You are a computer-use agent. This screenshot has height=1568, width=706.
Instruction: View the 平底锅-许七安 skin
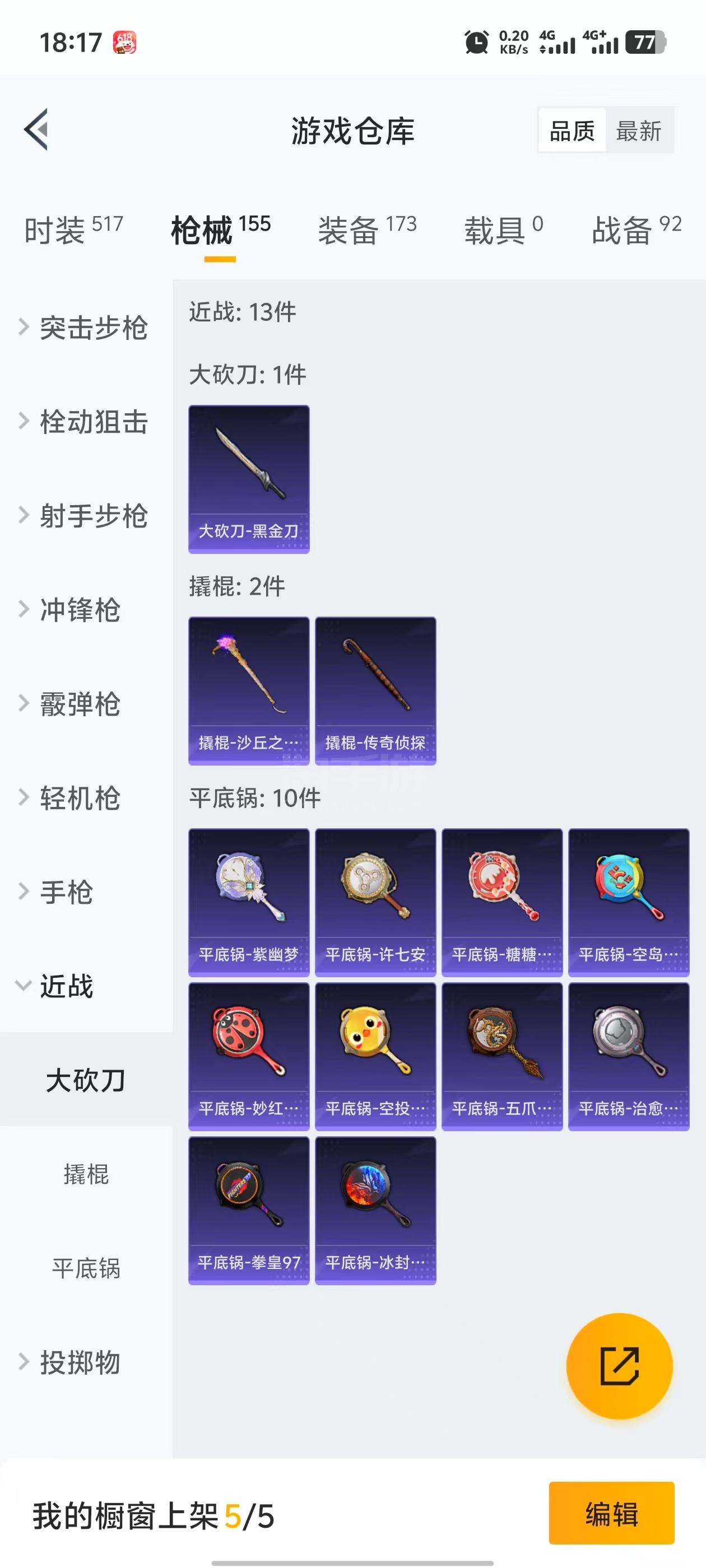[x=375, y=902]
